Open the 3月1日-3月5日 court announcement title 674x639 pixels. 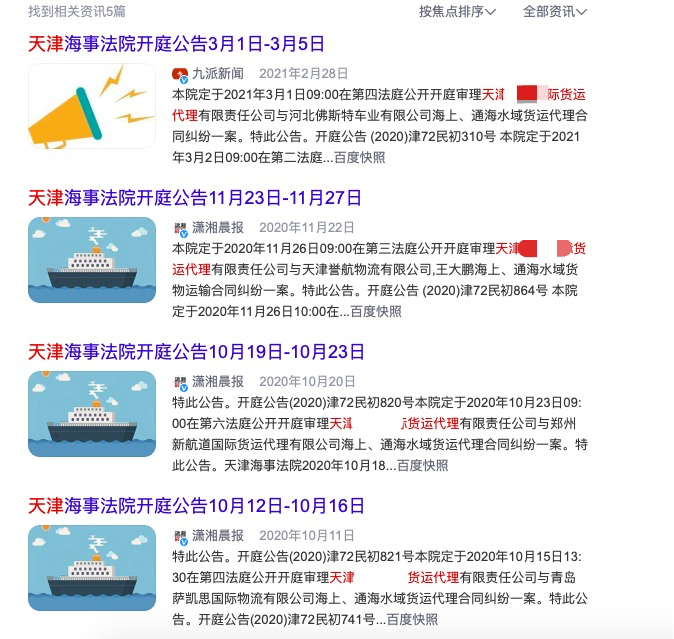coord(176,44)
